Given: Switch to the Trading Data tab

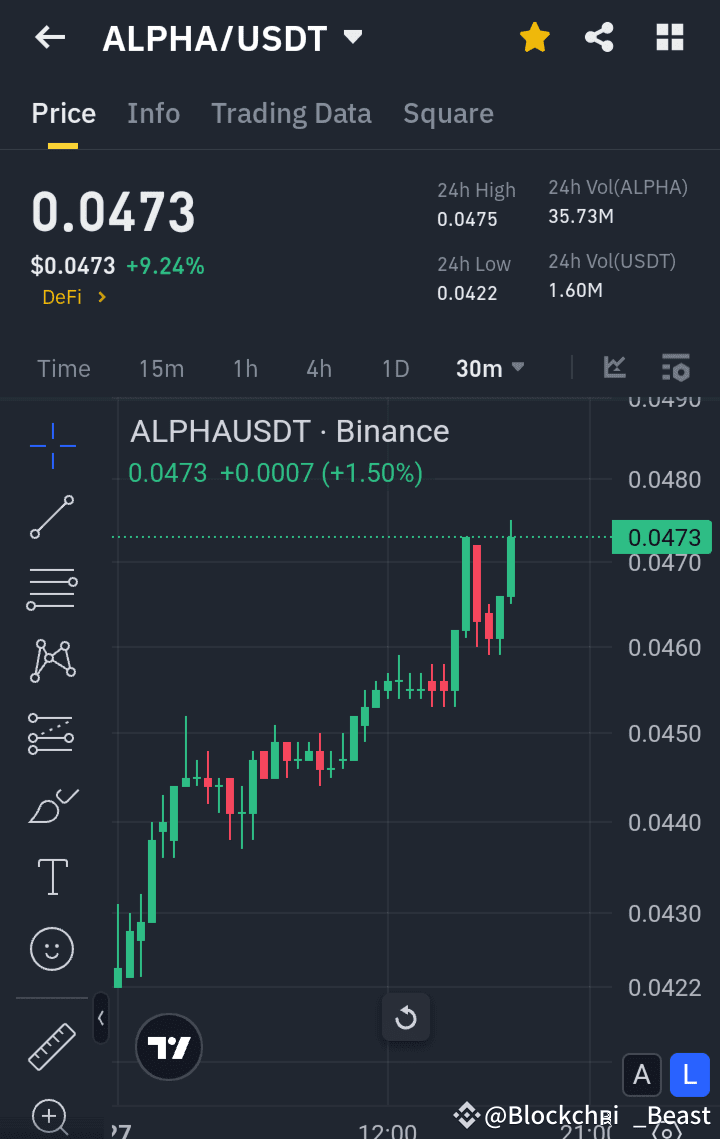Looking at the screenshot, I should (291, 113).
